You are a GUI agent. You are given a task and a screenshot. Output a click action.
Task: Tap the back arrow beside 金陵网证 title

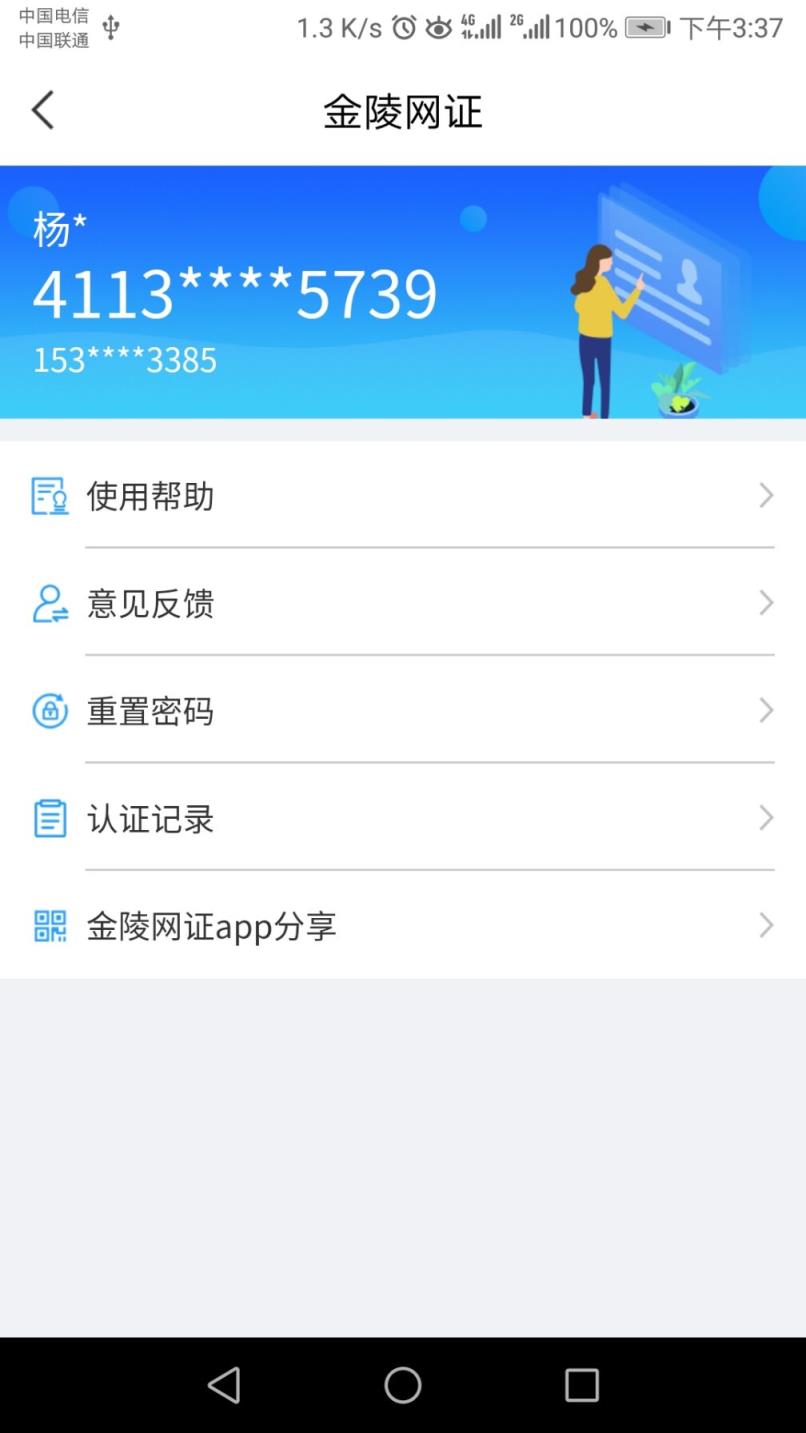(x=42, y=110)
